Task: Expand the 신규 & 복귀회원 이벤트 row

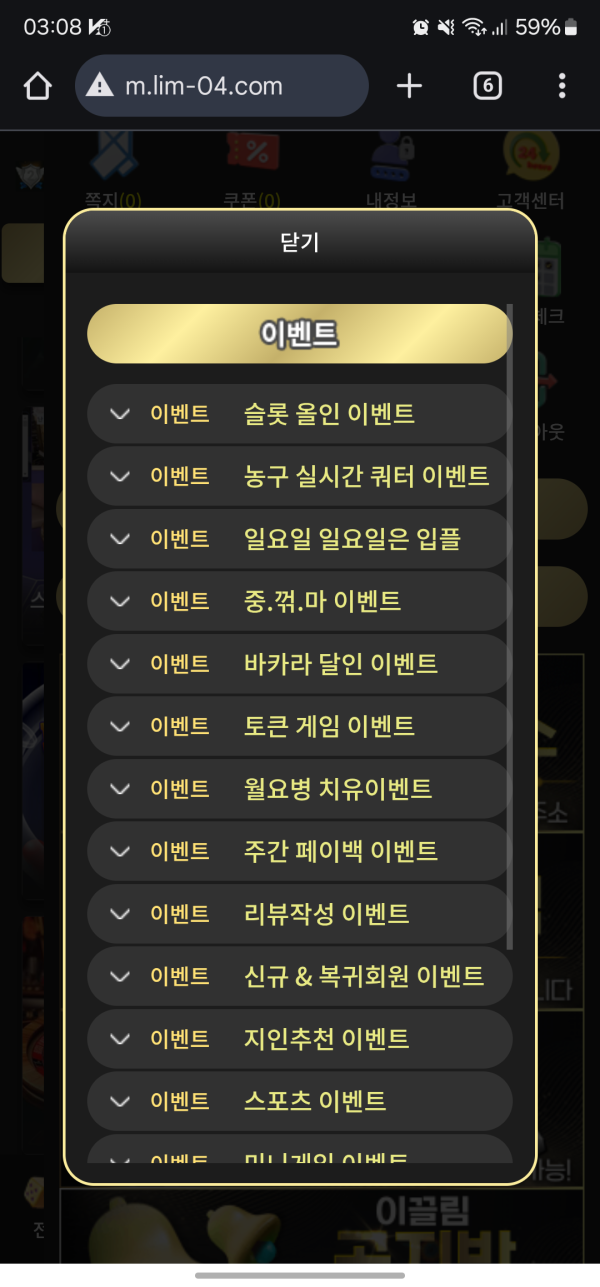Action: pyautogui.click(x=300, y=976)
